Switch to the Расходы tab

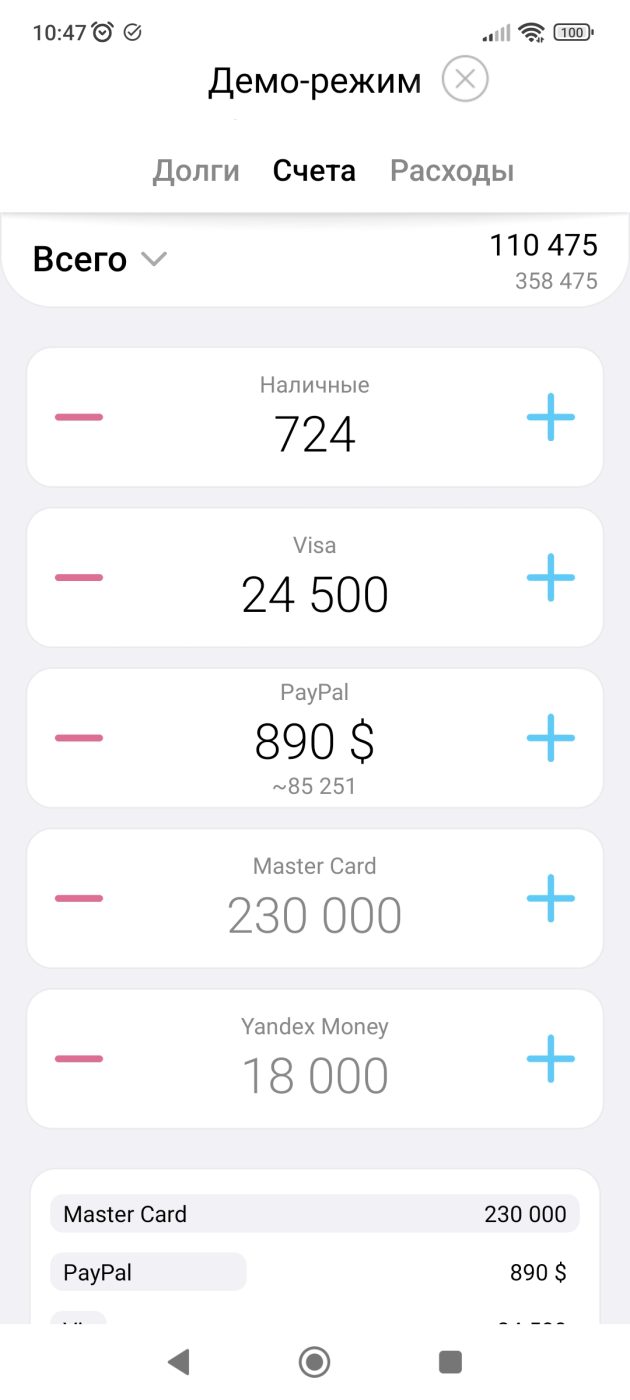(x=452, y=171)
